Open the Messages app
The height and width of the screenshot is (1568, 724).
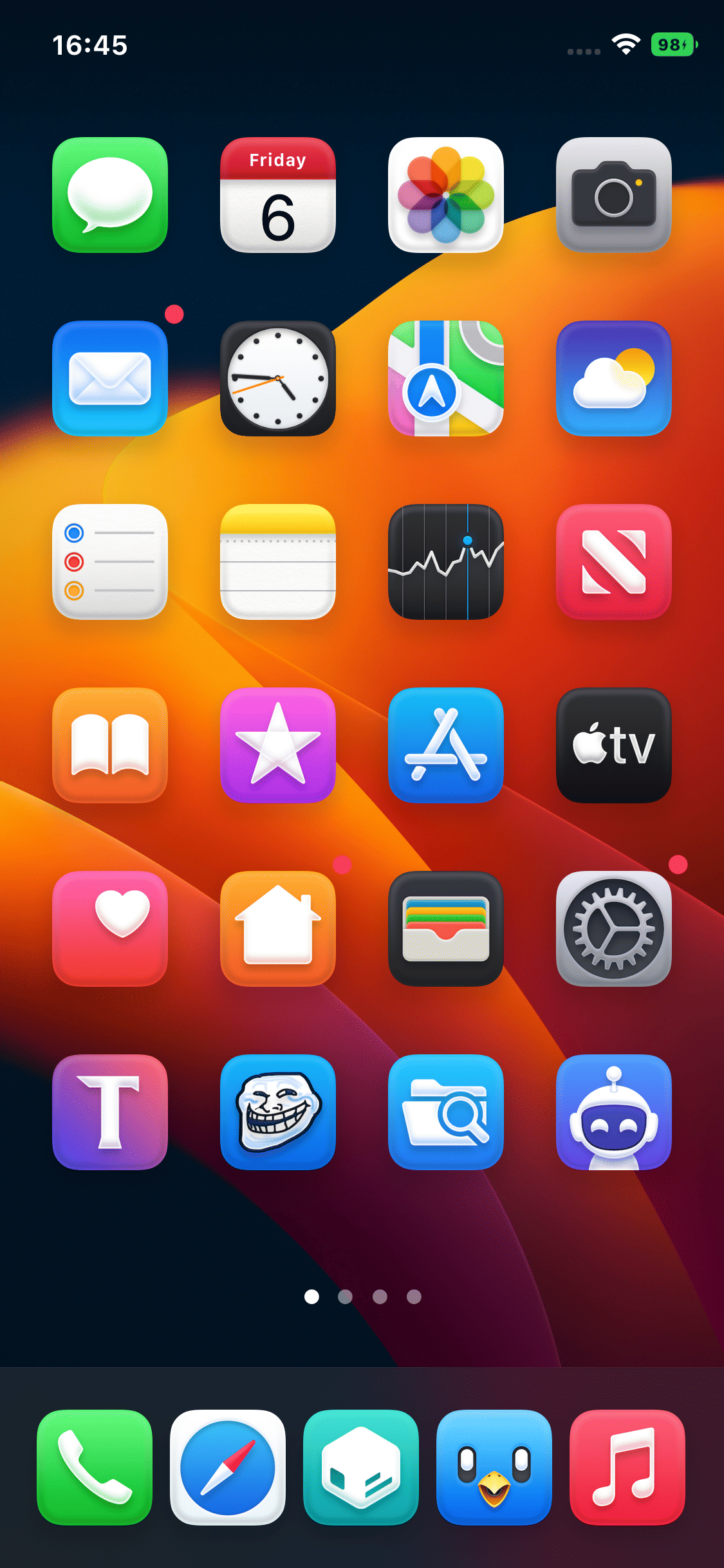pyautogui.click(x=110, y=195)
